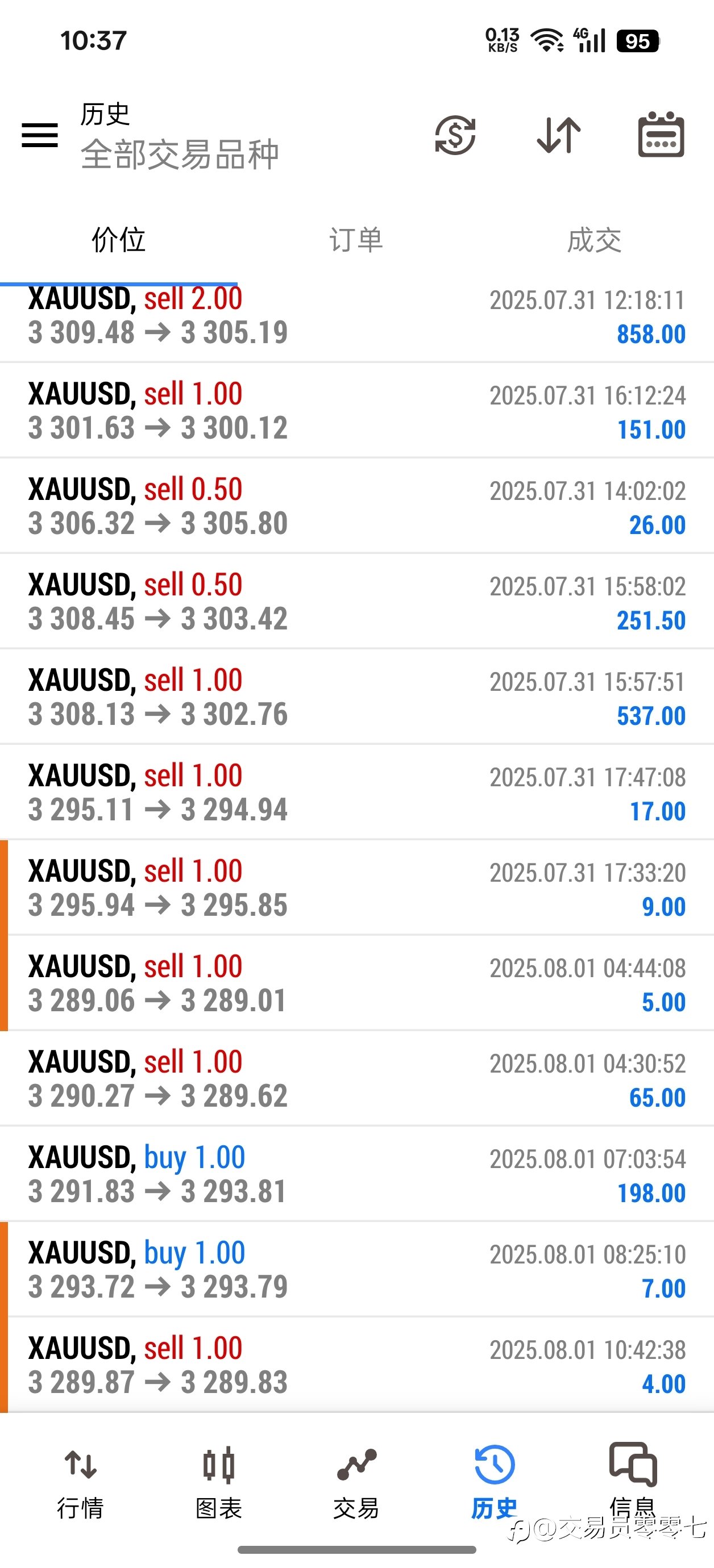Switch to the 订单 tab
The height and width of the screenshot is (1568, 714).
tap(356, 240)
